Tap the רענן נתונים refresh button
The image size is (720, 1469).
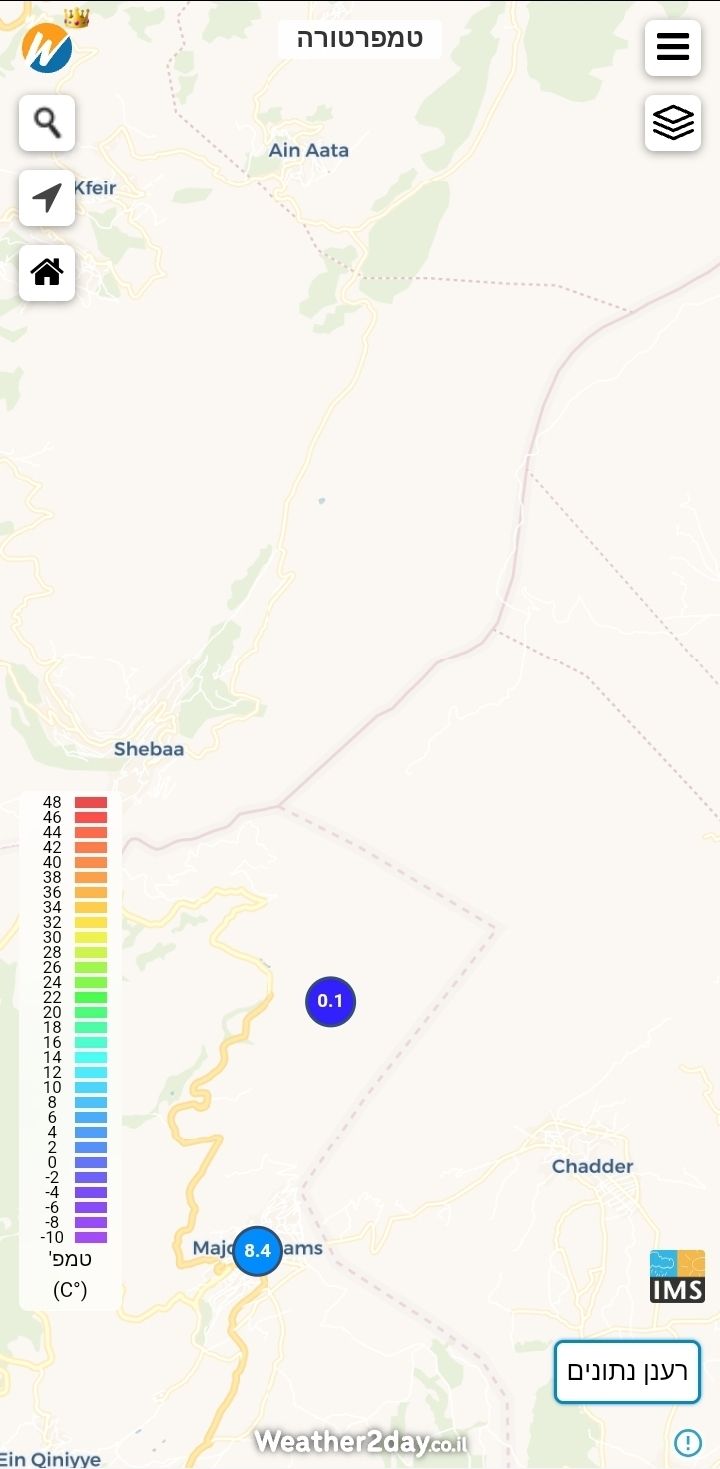627,1371
